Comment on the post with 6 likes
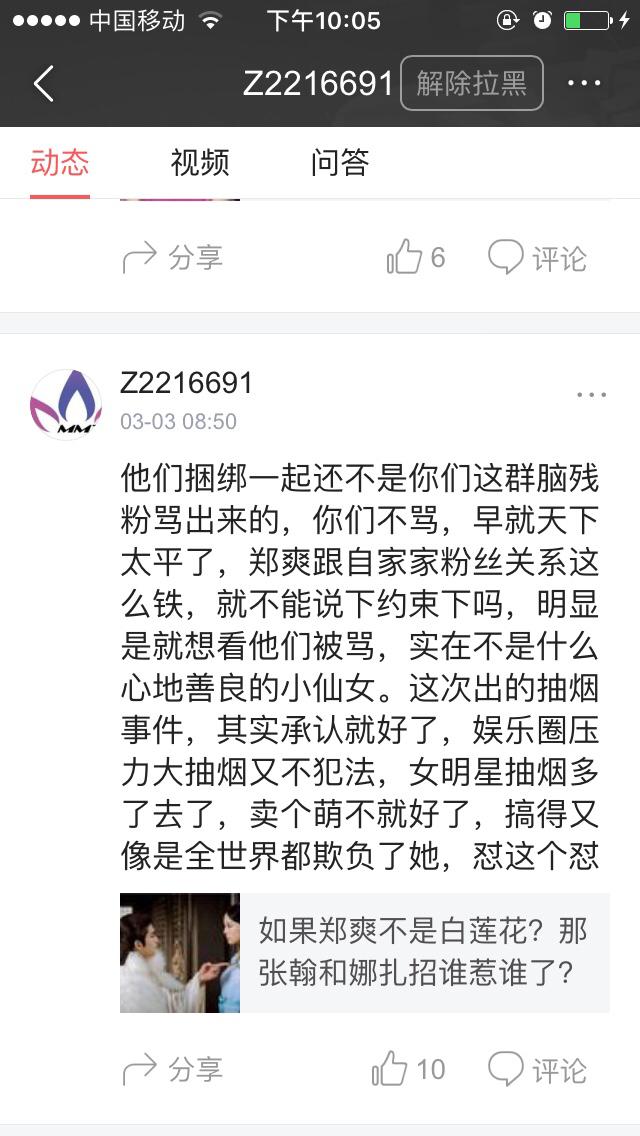640x1136 pixels. point(537,258)
